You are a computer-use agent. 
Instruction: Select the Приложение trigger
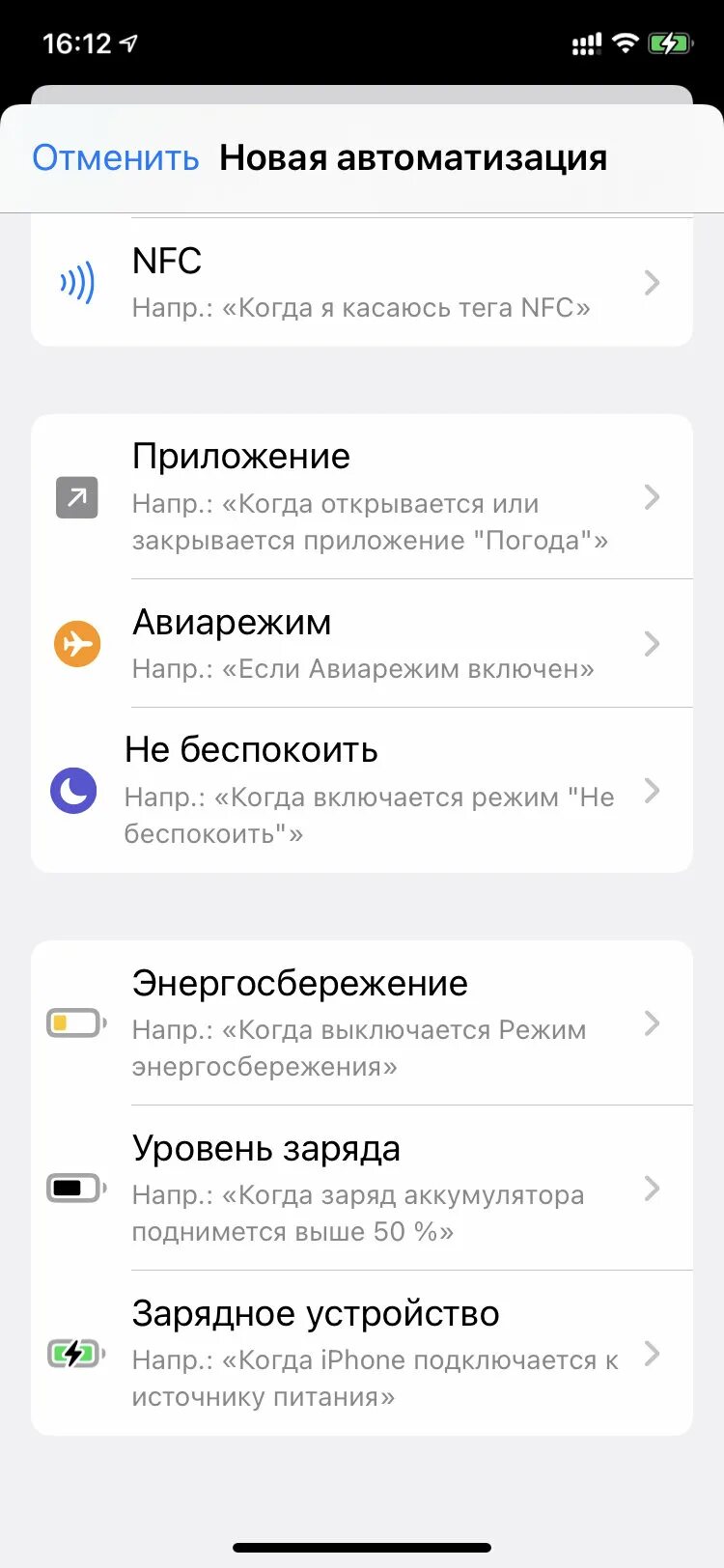(x=361, y=497)
